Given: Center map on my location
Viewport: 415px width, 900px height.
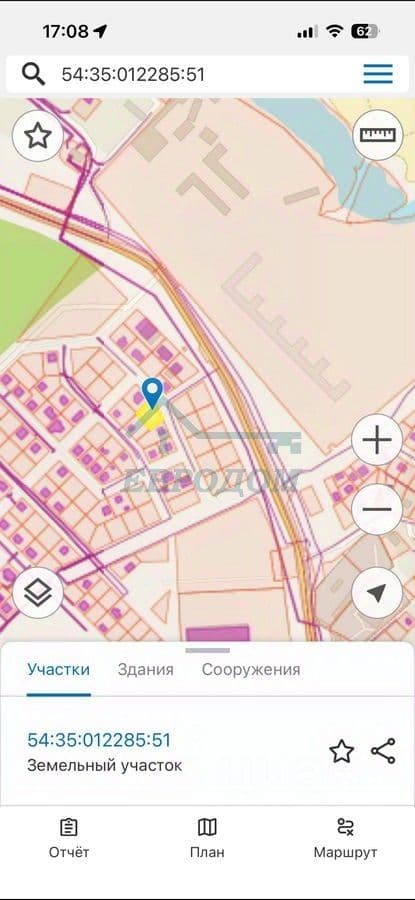Looking at the screenshot, I should (377, 593).
